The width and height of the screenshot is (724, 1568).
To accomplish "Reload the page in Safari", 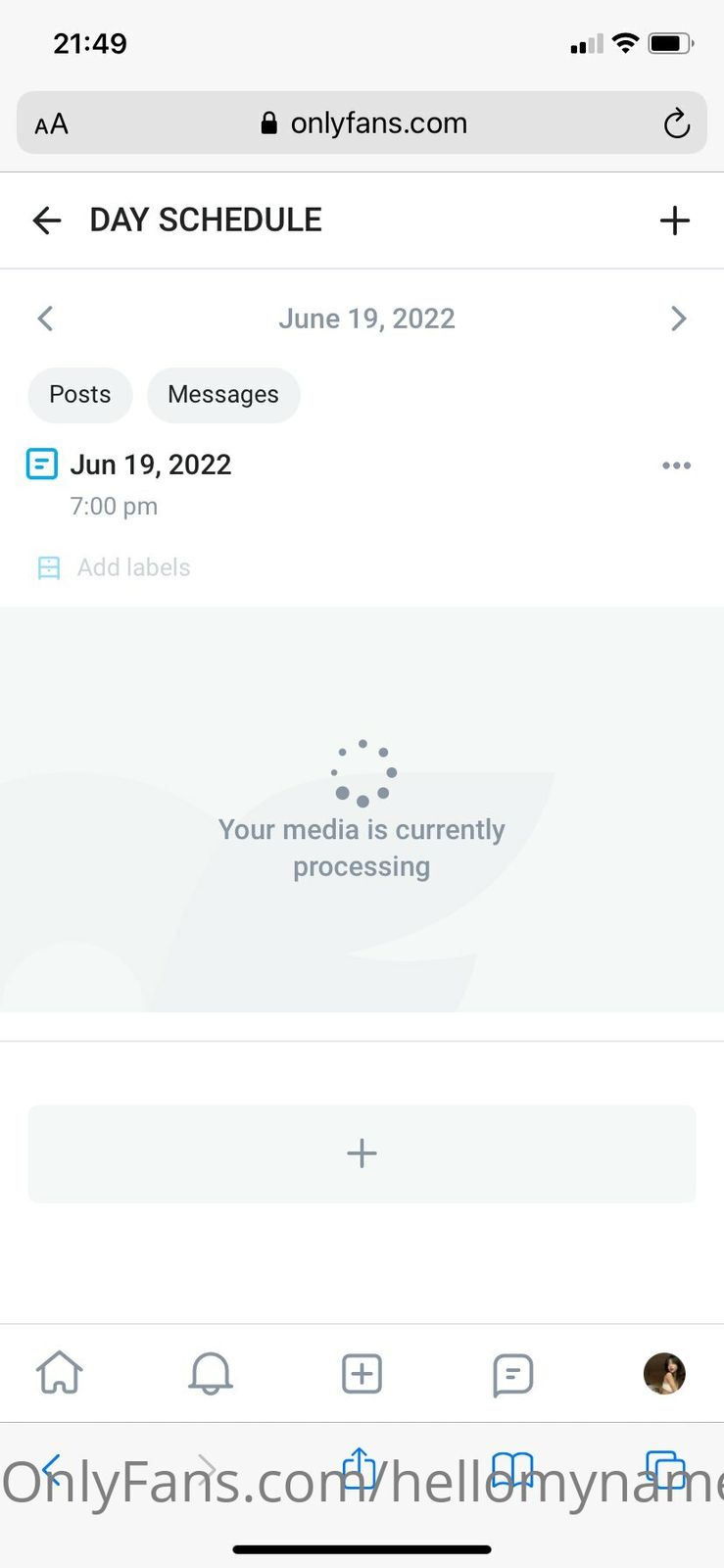I will click(676, 124).
